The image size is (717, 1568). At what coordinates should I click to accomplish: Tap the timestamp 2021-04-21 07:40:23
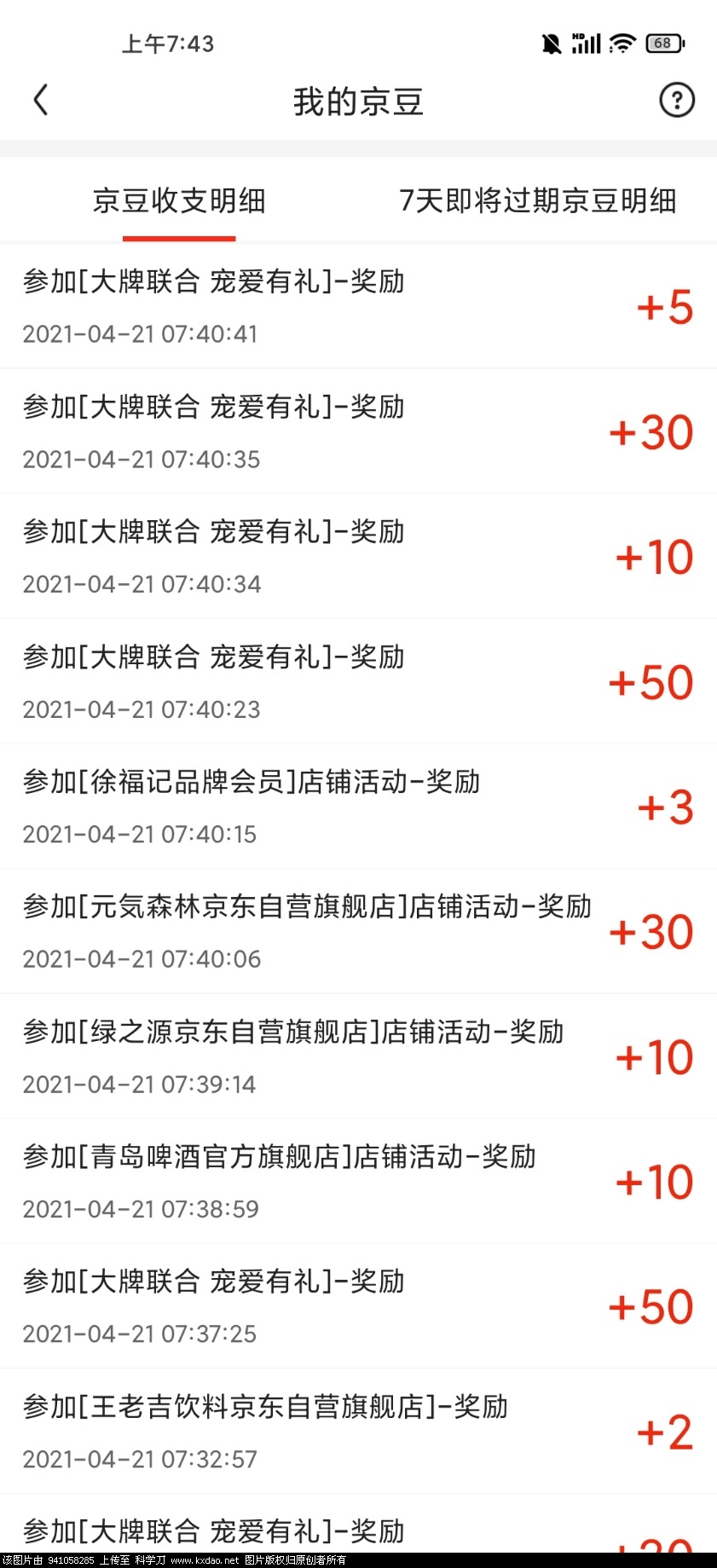(x=140, y=709)
